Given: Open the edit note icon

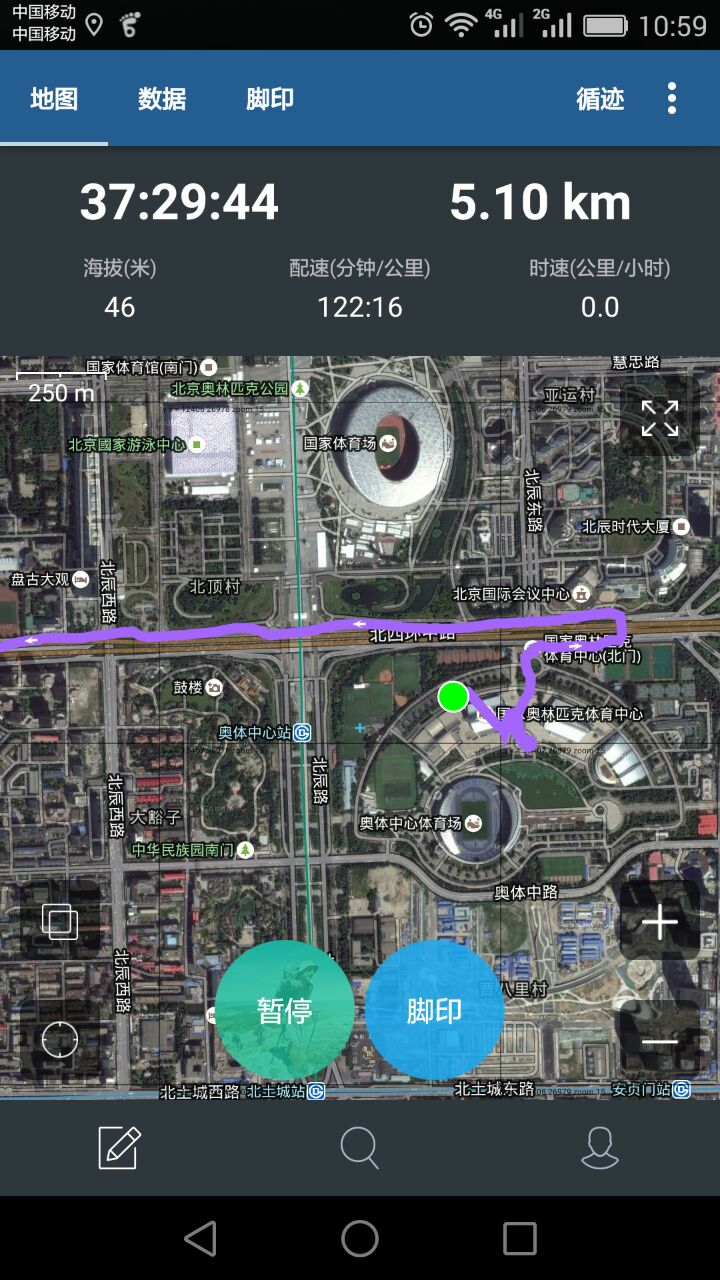Looking at the screenshot, I should click(x=120, y=1148).
